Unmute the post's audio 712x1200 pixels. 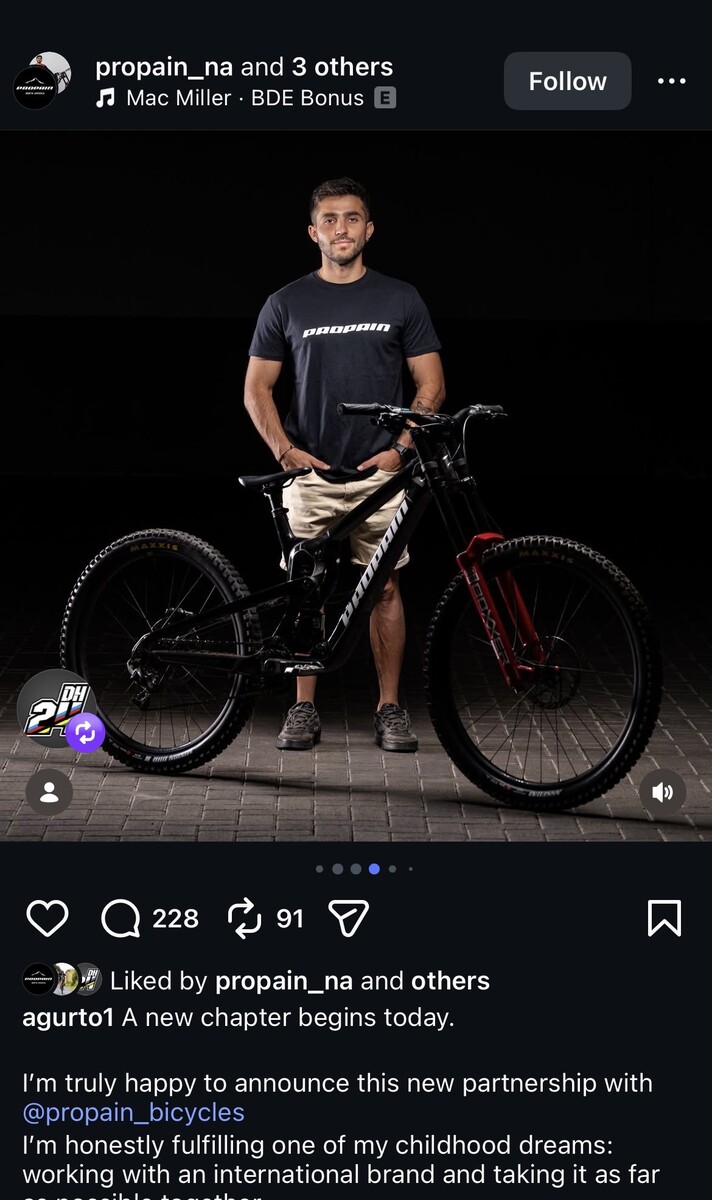(662, 792)
